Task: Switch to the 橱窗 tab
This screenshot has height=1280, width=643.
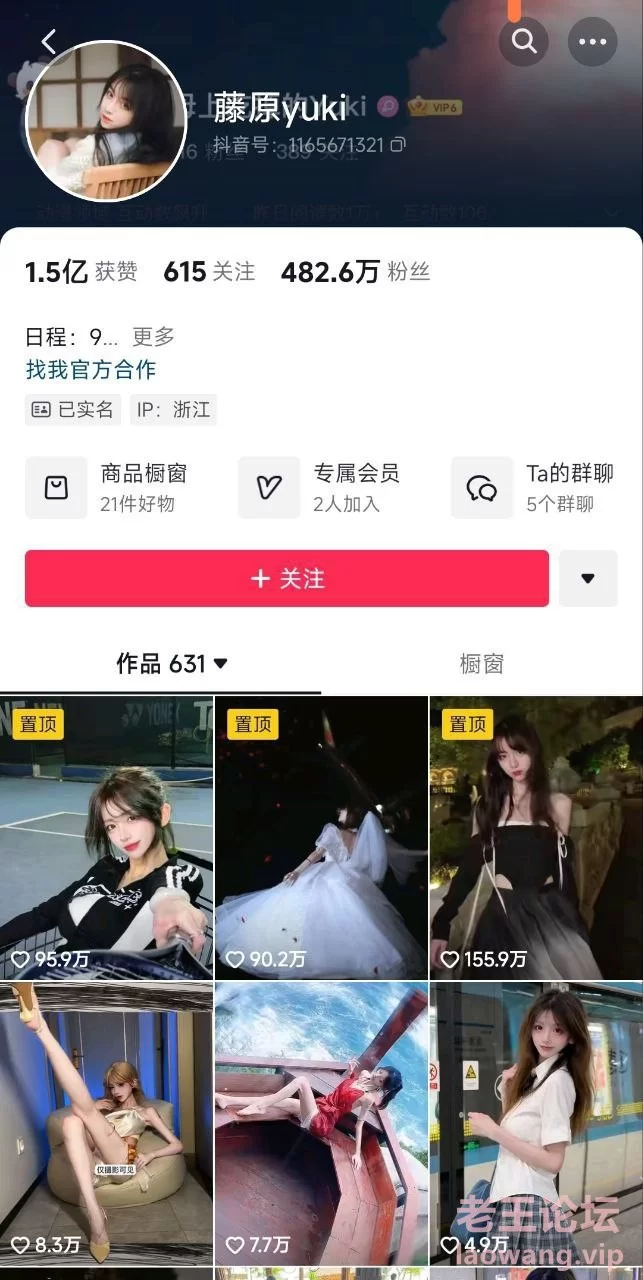Action: point(481,663)
